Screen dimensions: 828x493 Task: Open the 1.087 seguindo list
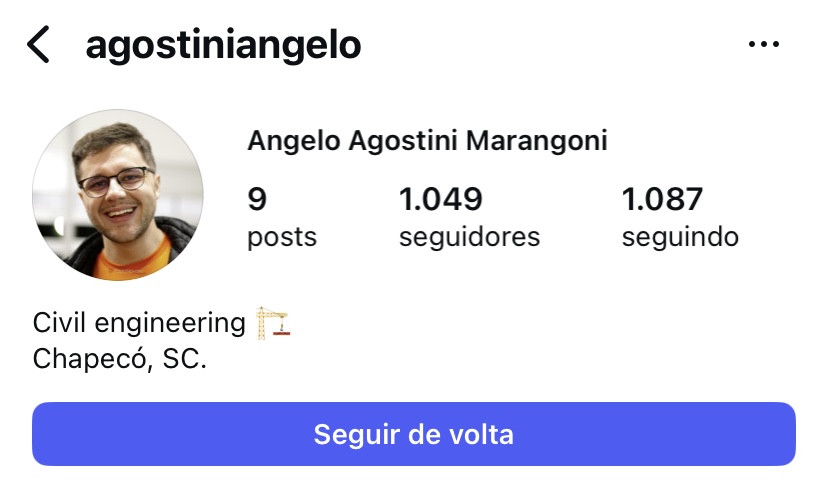(x=680, y=217)
